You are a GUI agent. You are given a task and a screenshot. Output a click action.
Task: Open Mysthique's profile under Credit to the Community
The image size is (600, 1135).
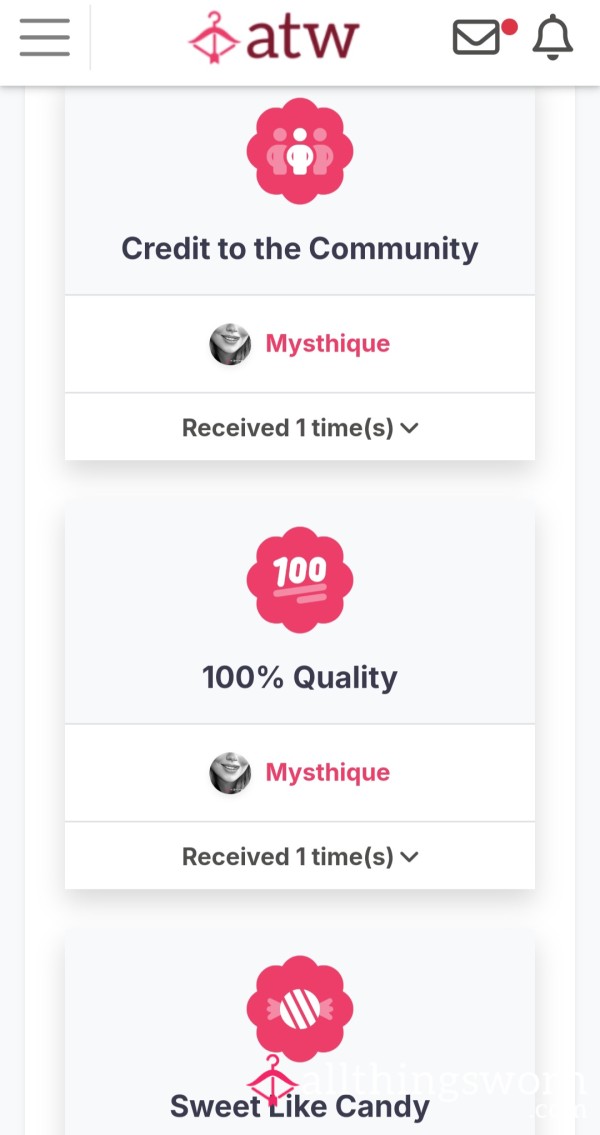click(300, 343)
